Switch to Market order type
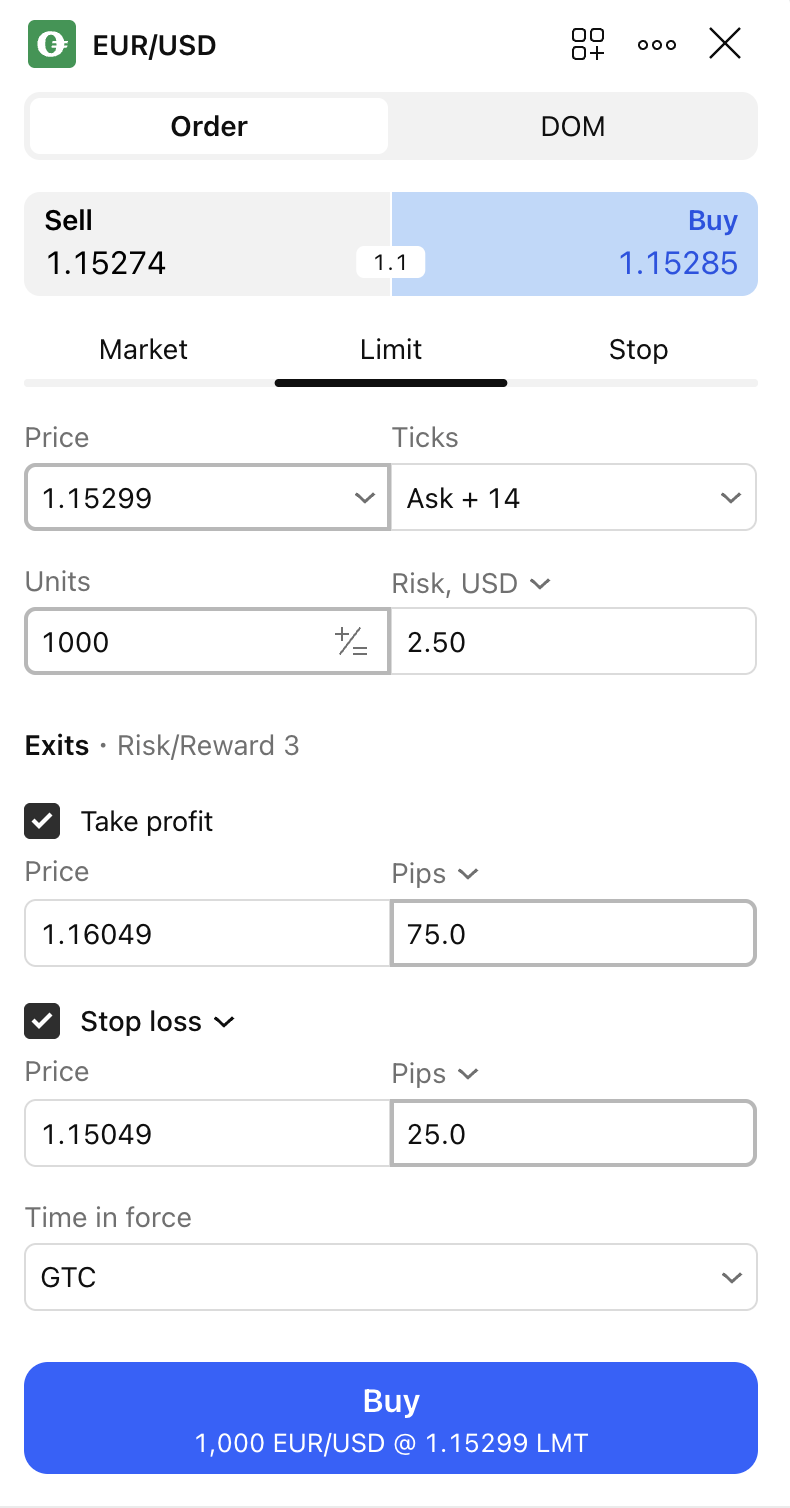 [144, 350]
